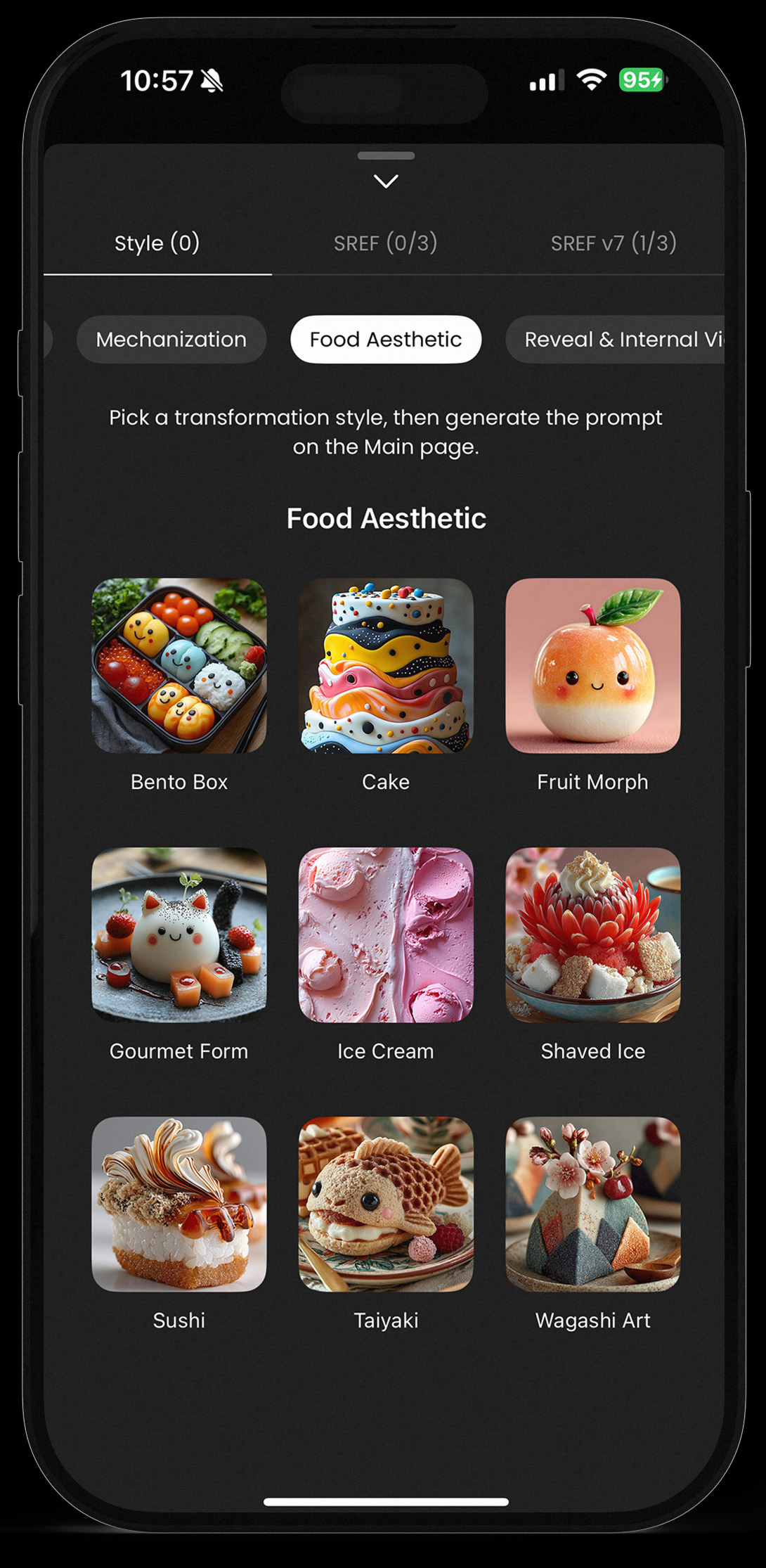Select the Style (0) tab
The width and height of the screenshot is (766, 1568).
point(157,243)
